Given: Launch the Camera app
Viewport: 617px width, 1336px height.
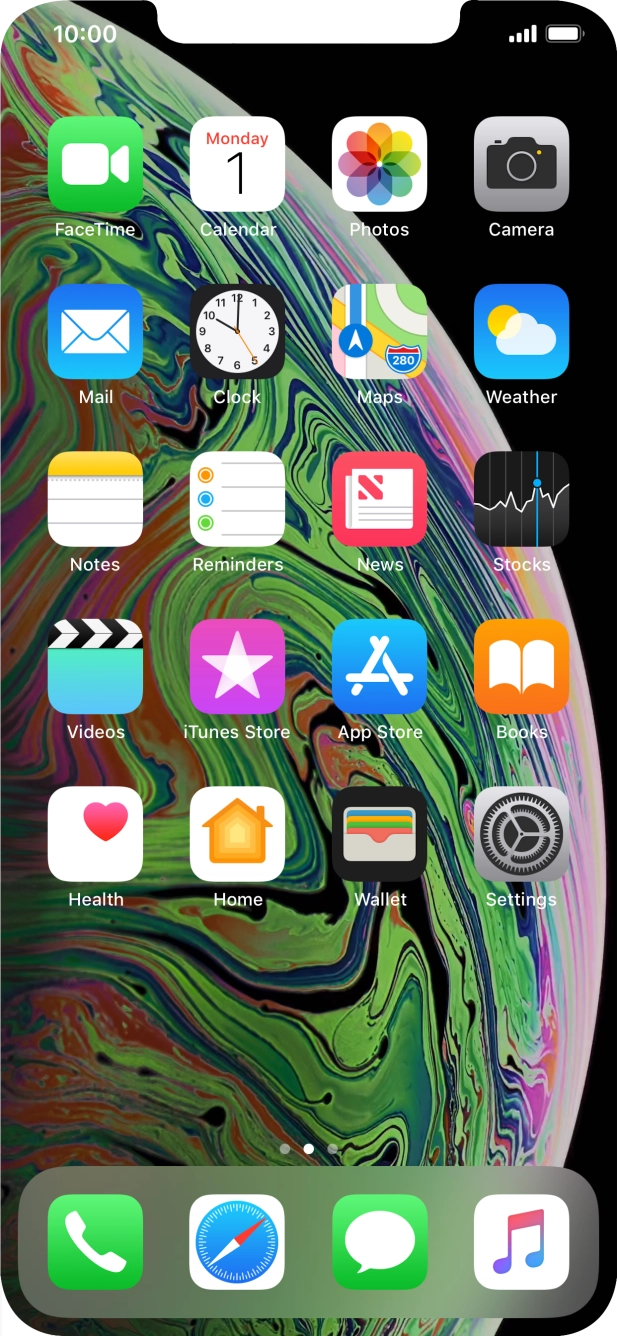Looking at the screenshot, I should tap(521, 165).
